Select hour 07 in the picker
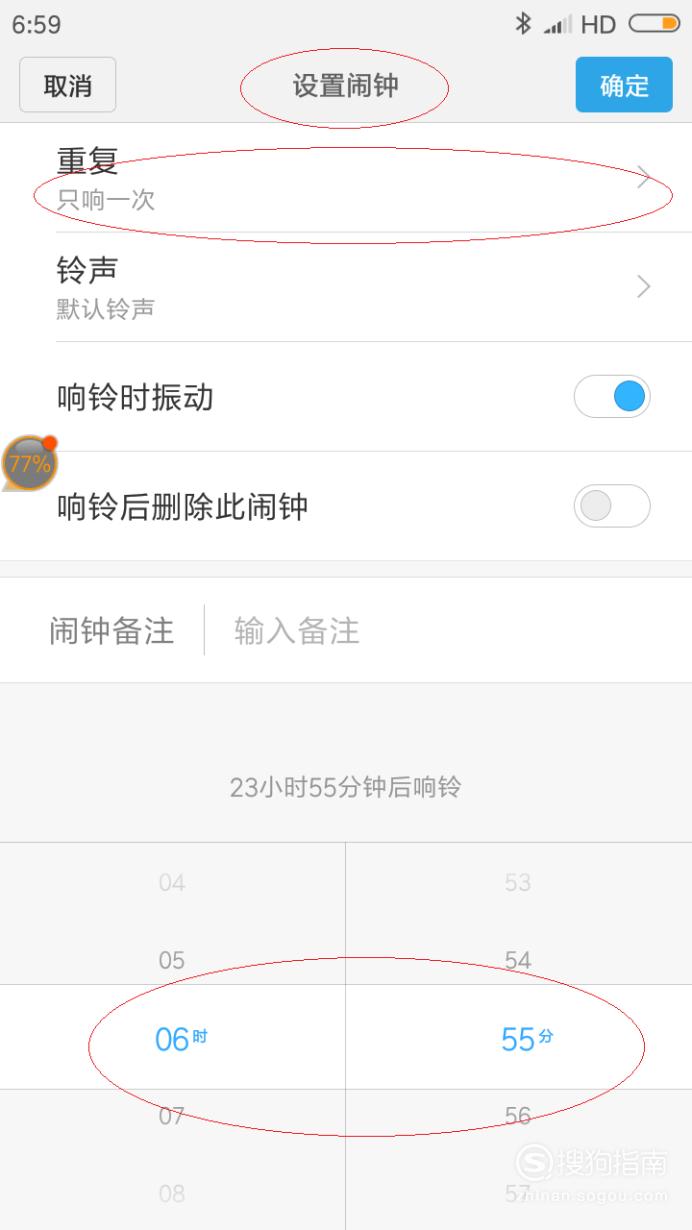 point(172,1115)
